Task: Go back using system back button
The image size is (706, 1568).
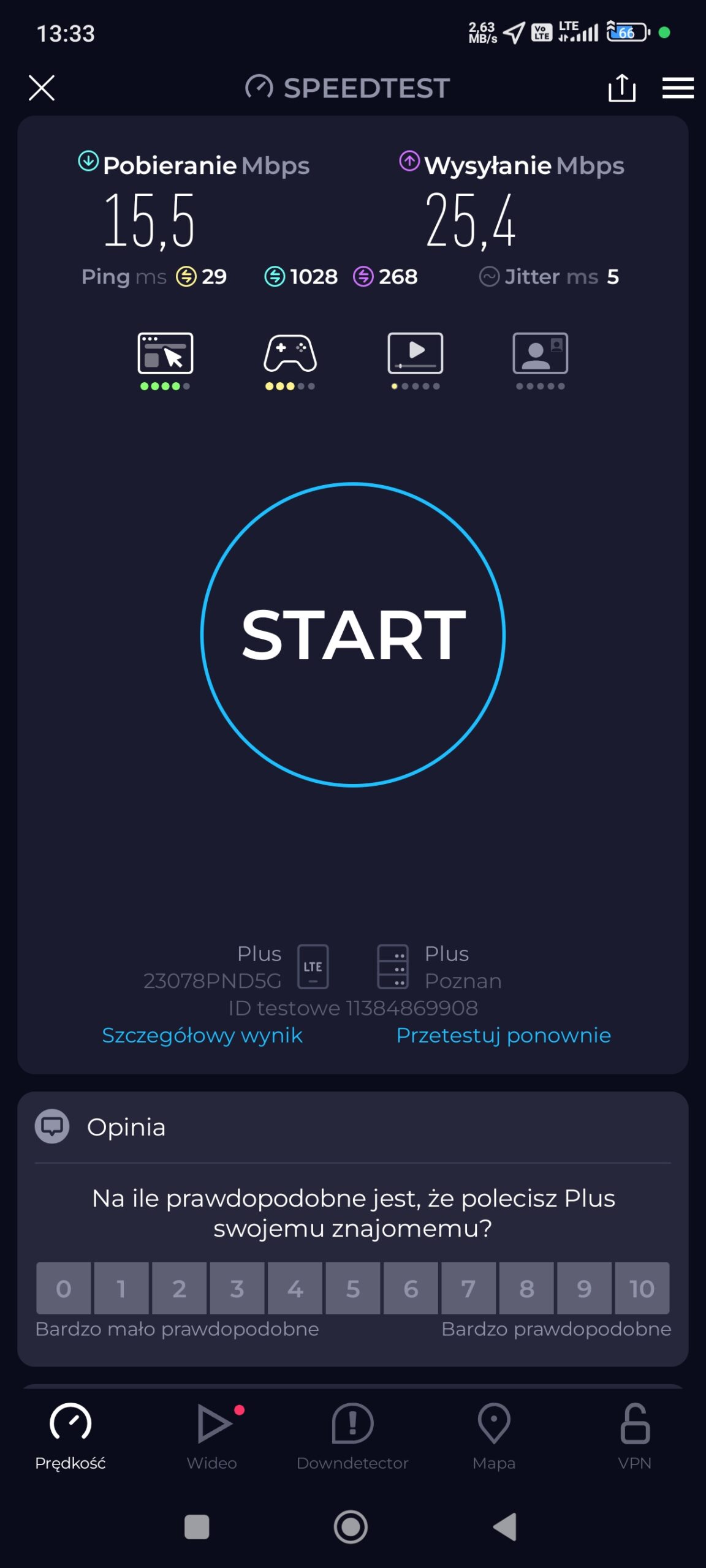Action: tap(506, 1527)
